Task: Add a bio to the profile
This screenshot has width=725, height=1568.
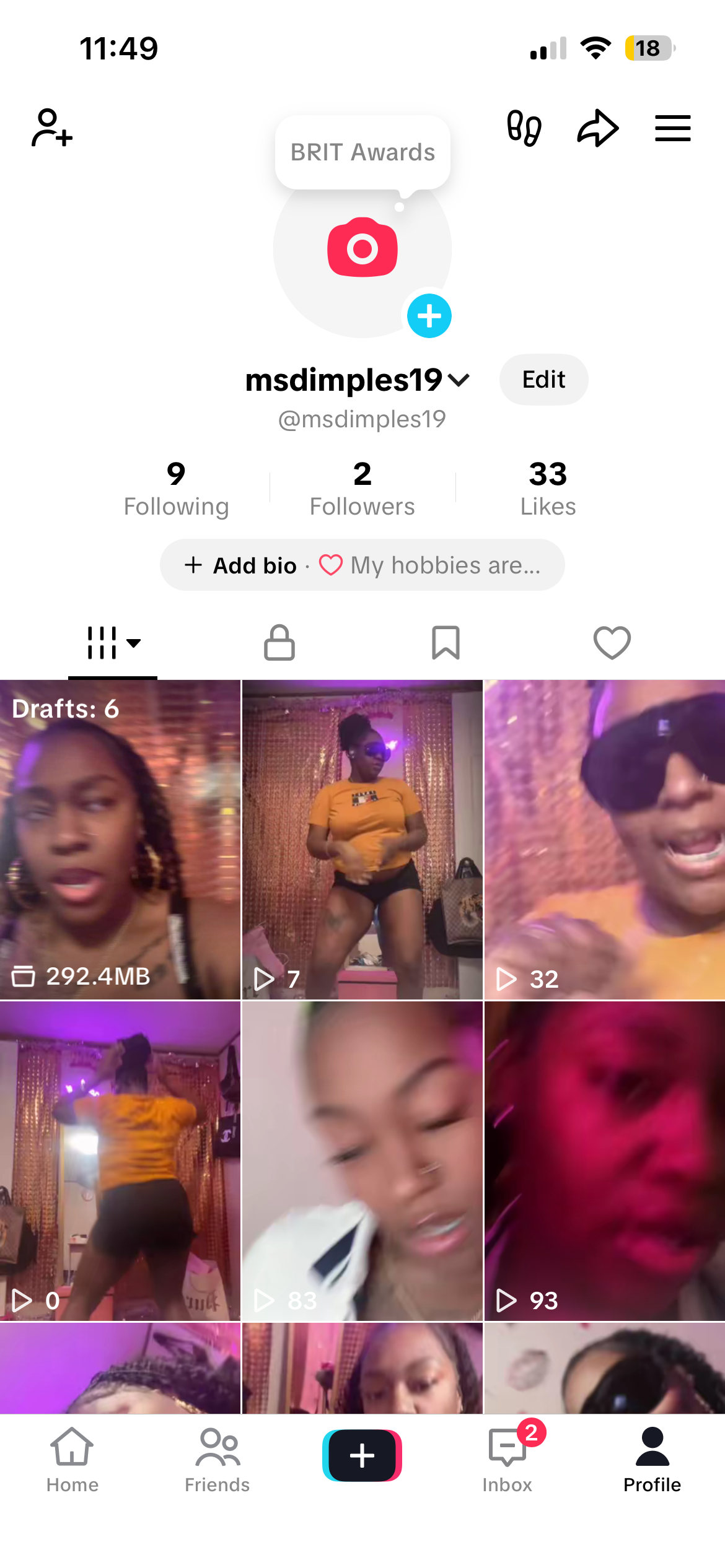Action: click(242, 565)
